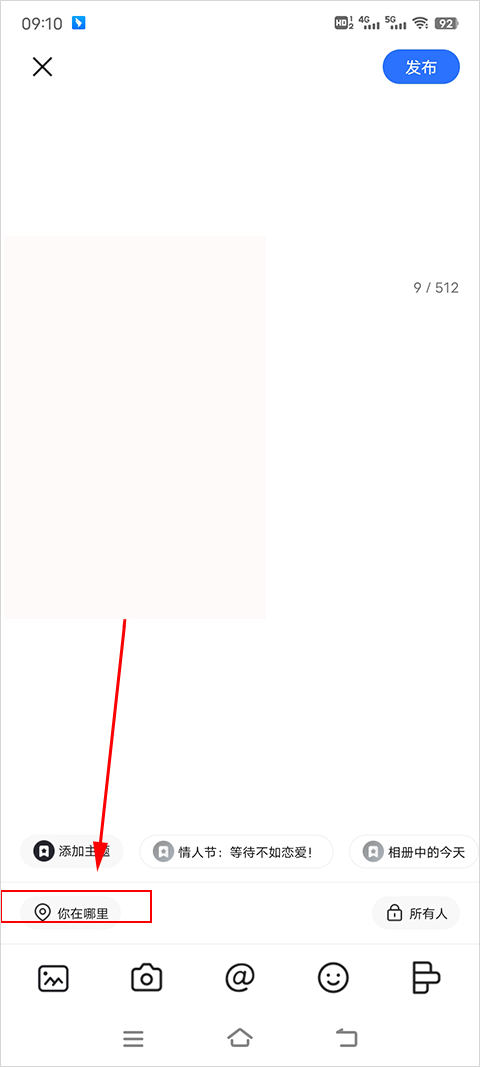This screenshot has height=1067, width=480.
Task: Close the post composer with the X
Action: [x=42, y=67]
